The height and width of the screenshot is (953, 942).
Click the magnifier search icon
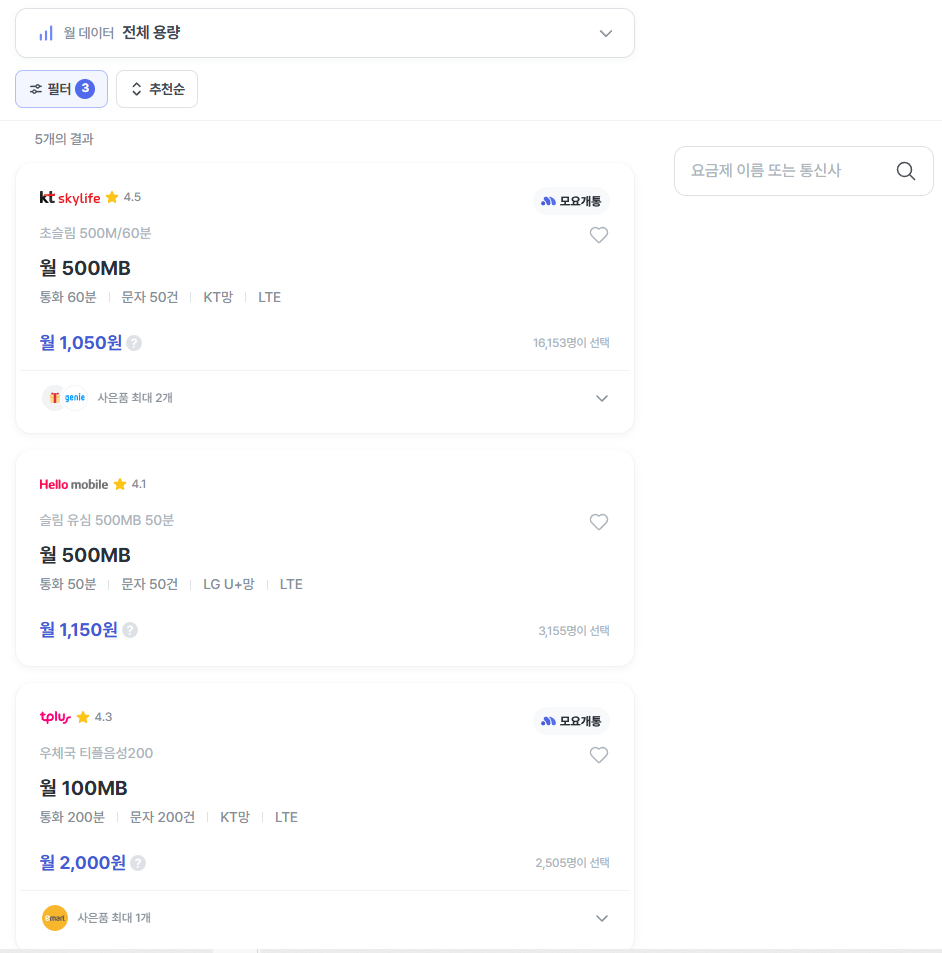(x=905, y=171)
